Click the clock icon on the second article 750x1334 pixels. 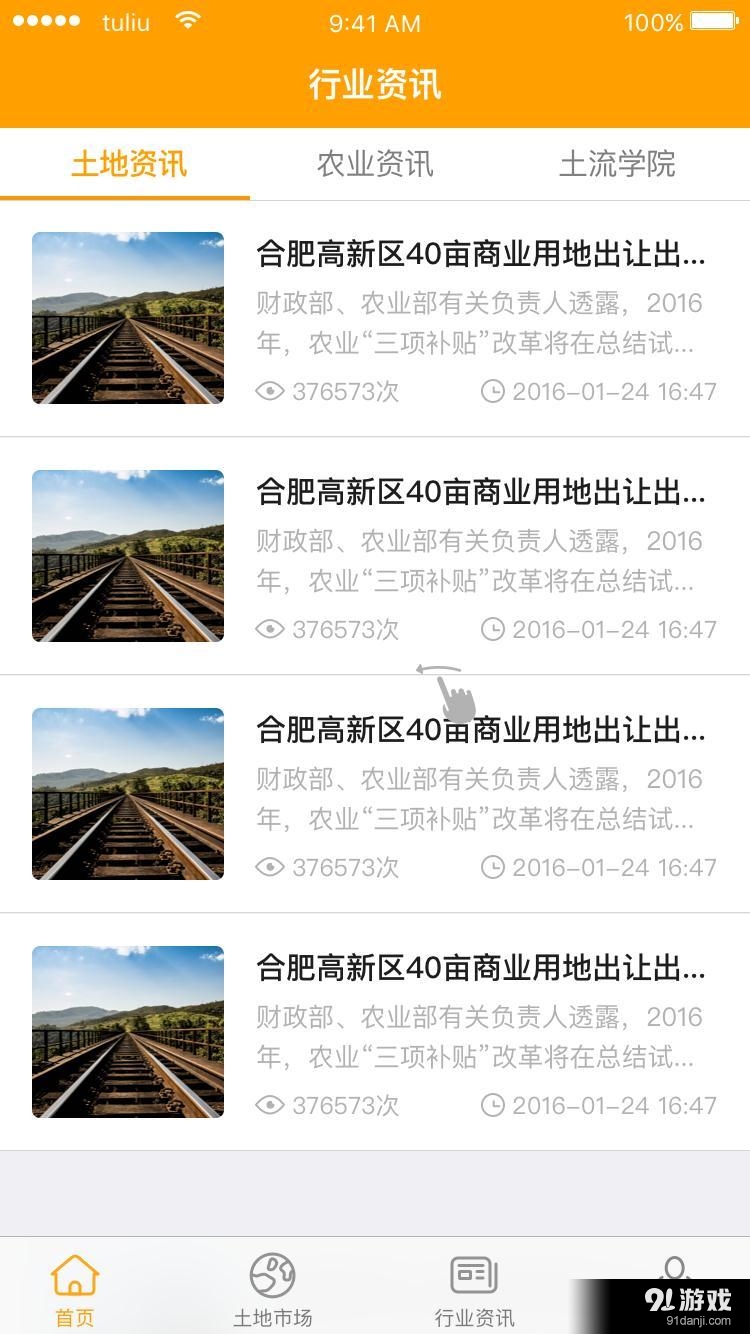point(493,630)
